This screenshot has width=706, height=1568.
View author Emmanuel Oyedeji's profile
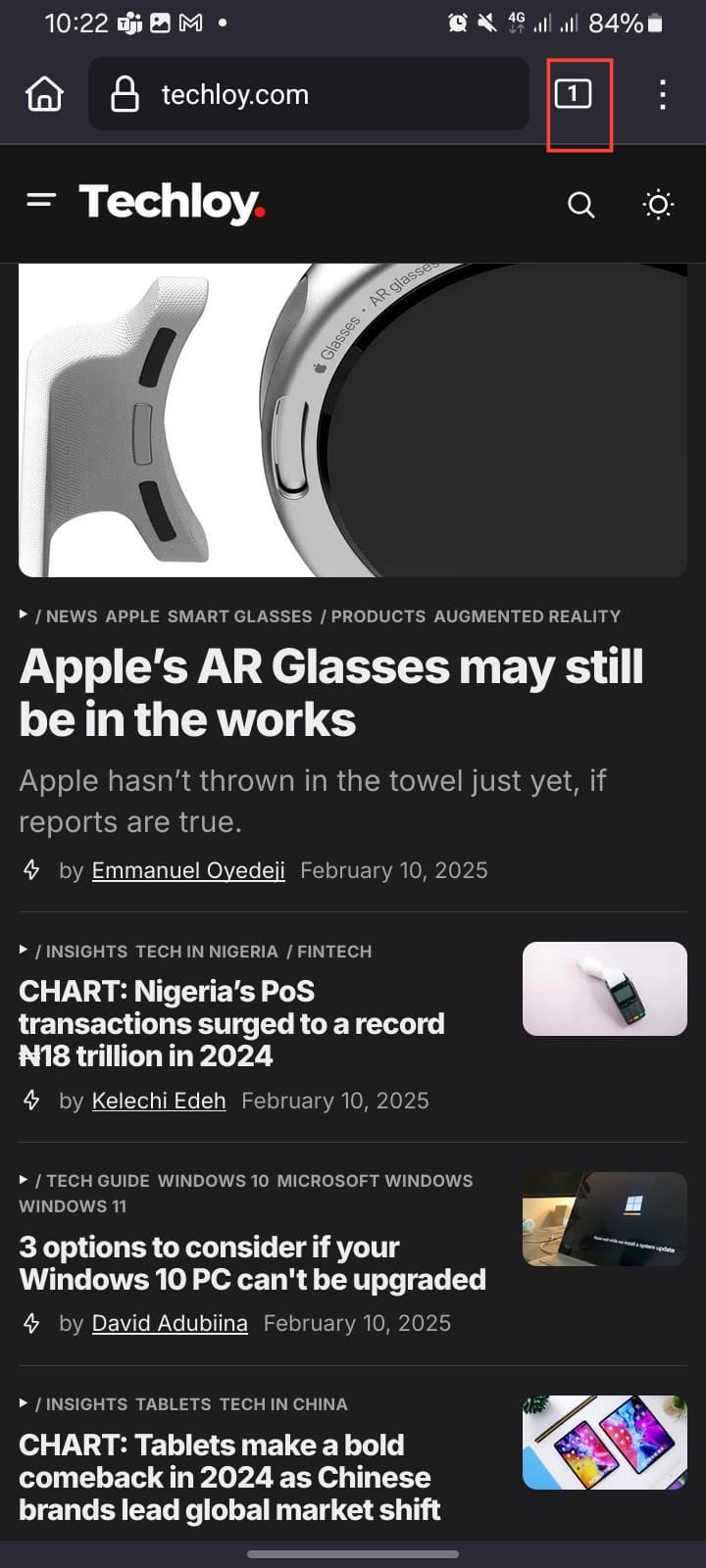[x=188, y=870]
